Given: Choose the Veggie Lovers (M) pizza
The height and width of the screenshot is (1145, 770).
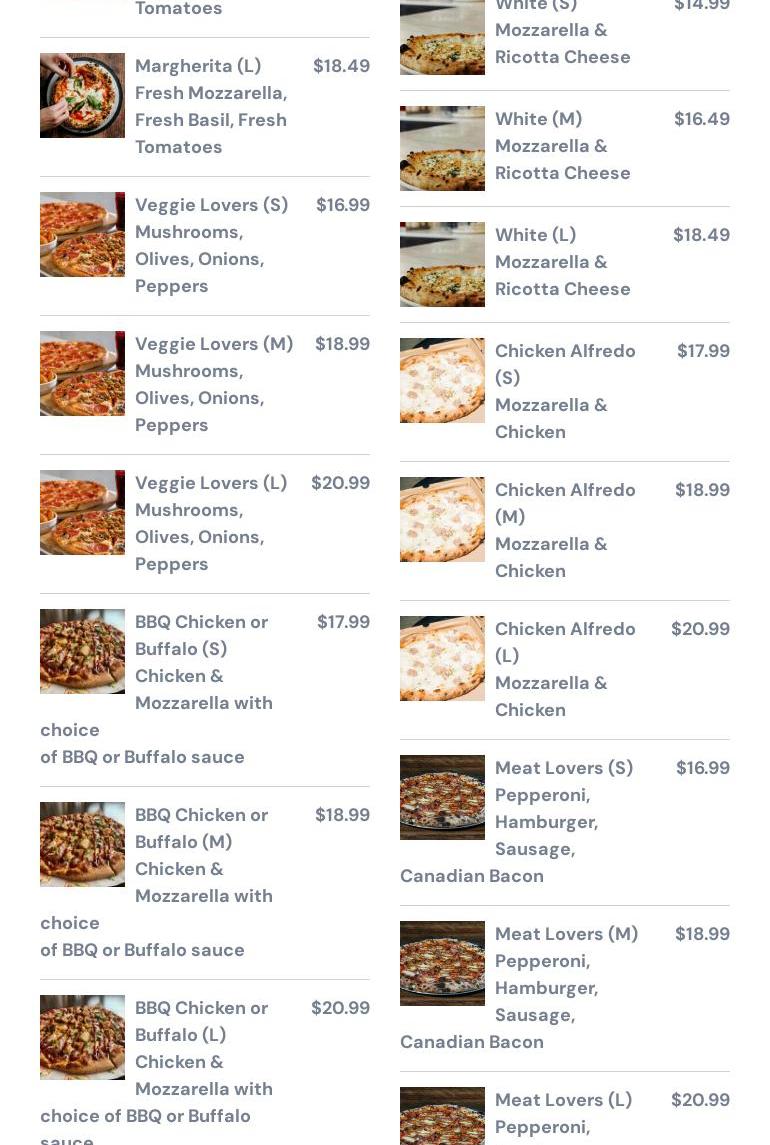Looking at the screenshot, I should 213,345.
